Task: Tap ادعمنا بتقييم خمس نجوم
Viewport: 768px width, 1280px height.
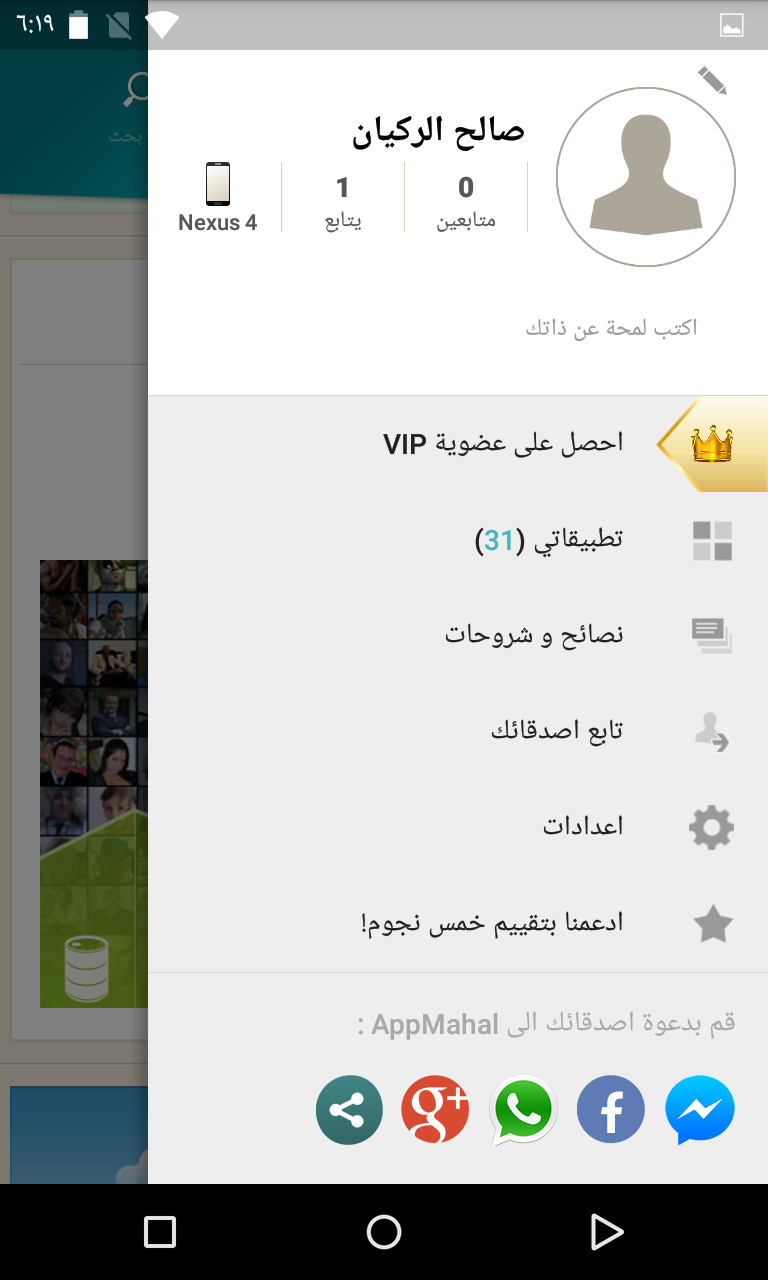Action: click(x=458, y=923)
